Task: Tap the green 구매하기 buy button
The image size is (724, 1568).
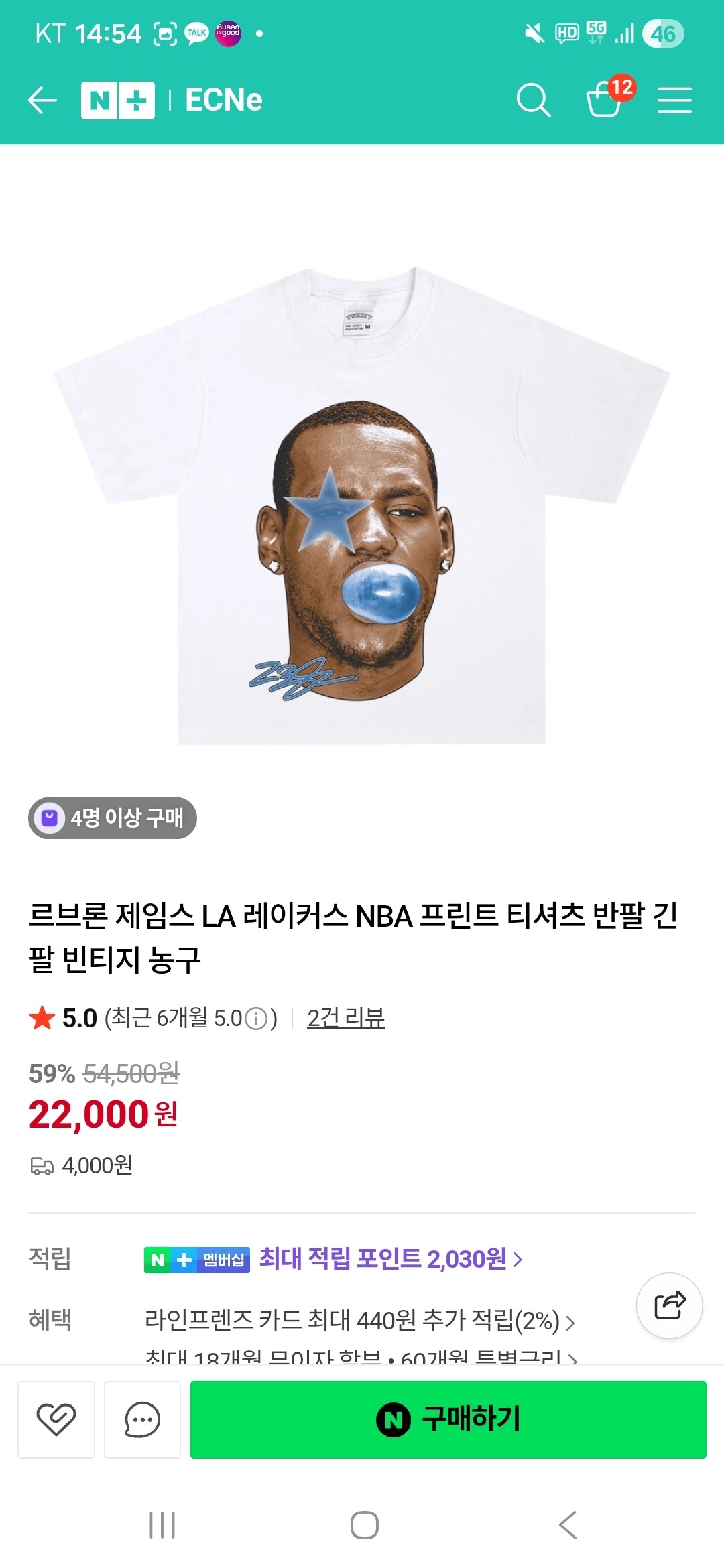Action: [448, 1419]
